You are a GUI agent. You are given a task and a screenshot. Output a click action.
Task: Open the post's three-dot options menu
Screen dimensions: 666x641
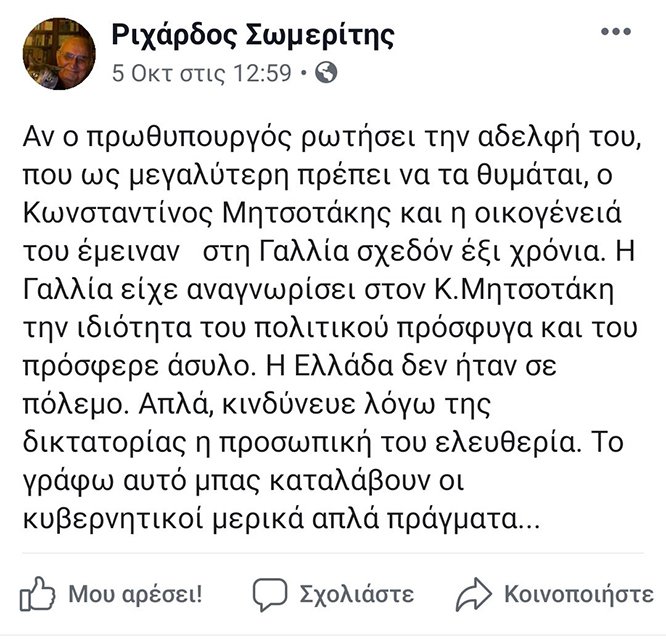click(616, 33)
